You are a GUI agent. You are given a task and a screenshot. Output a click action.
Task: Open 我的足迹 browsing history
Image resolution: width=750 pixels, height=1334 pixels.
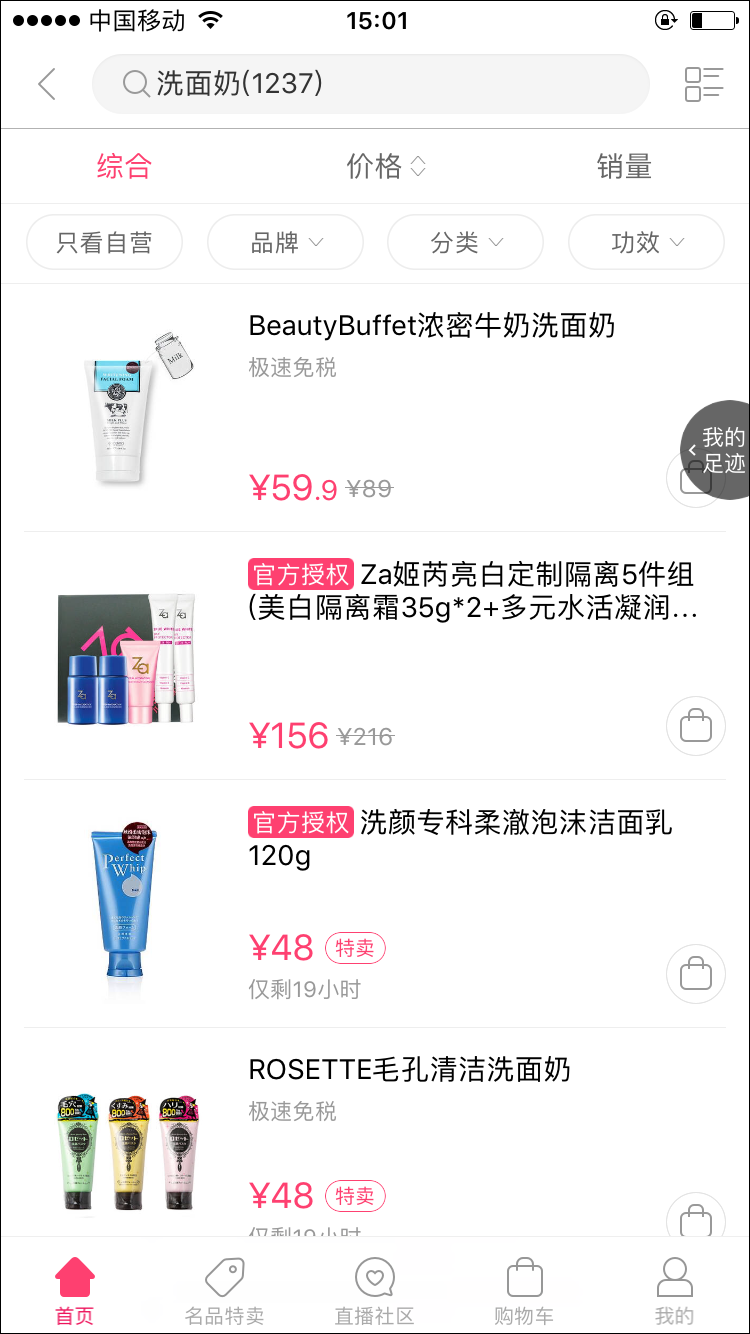tap(718, 450)
